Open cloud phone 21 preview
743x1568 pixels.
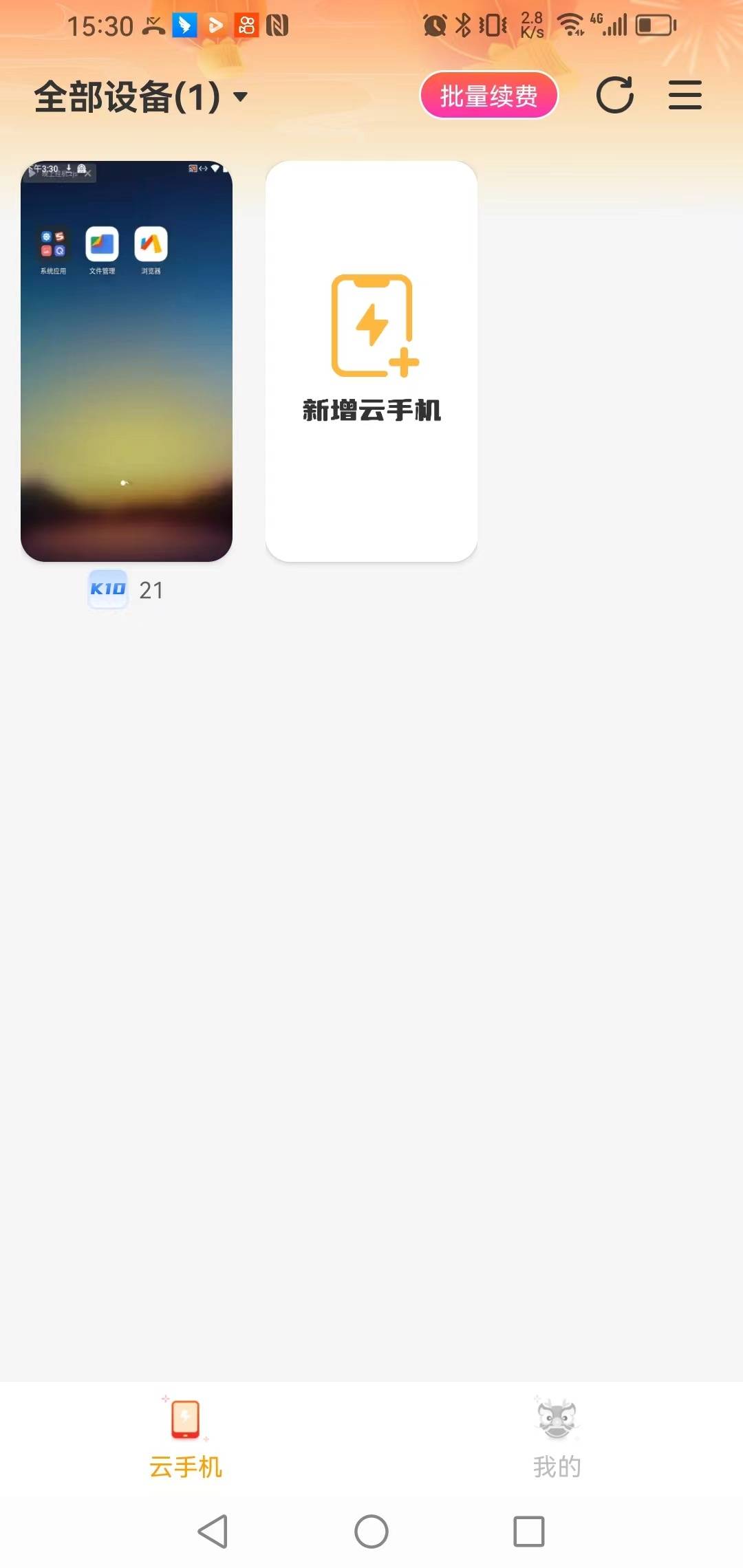click(127, 361)
